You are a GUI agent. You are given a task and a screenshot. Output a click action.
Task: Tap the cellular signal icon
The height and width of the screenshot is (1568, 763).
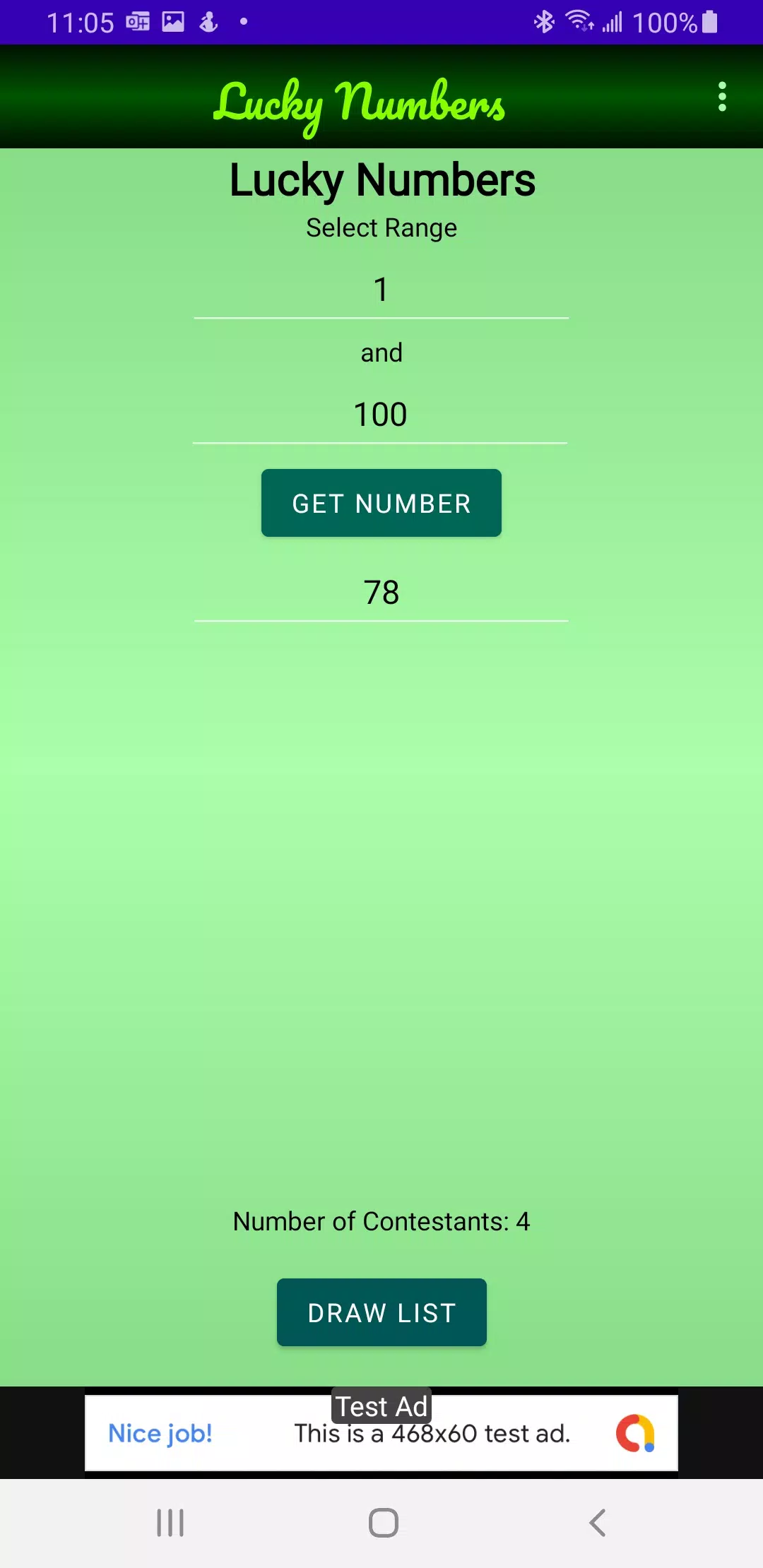(x=611, y=21)
